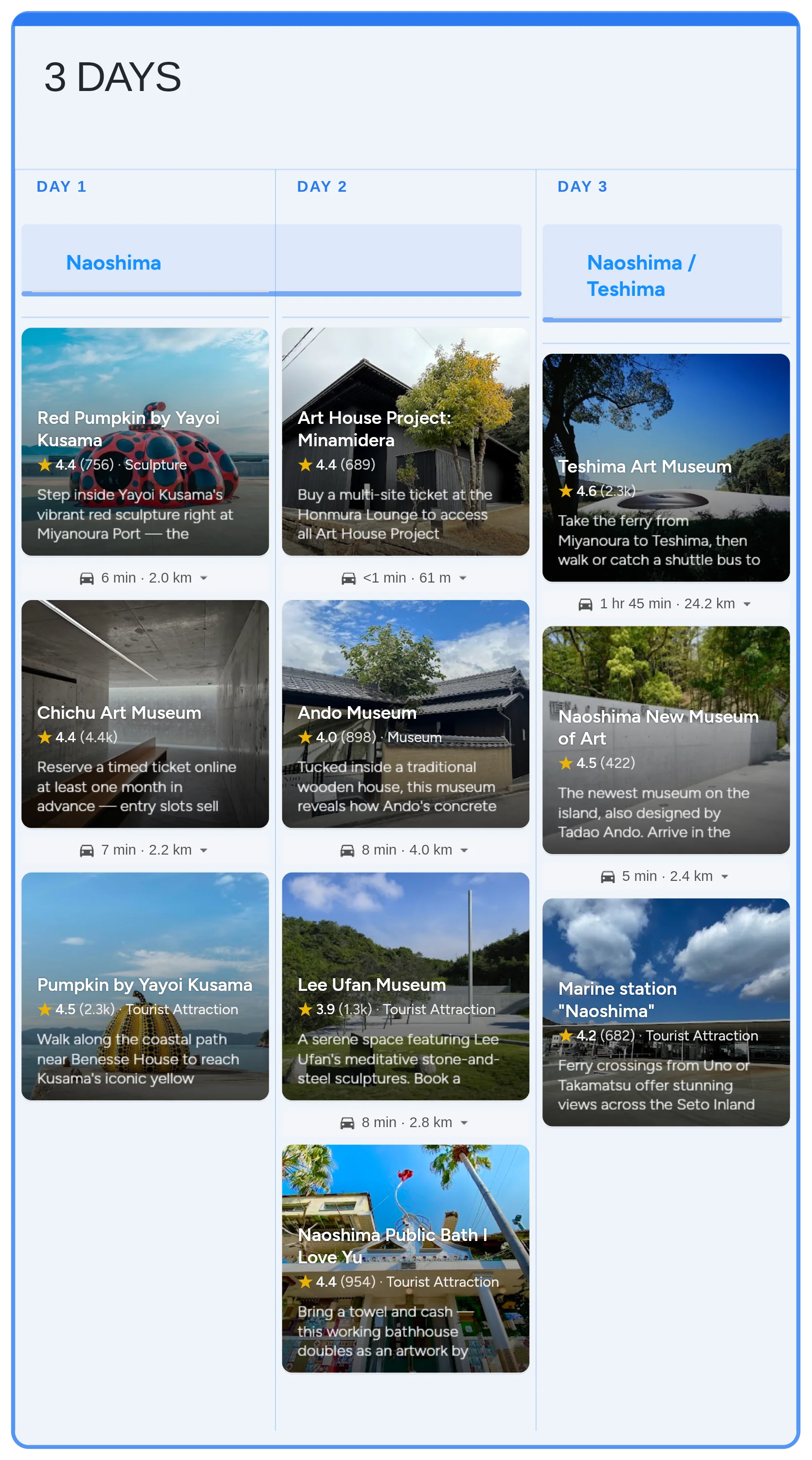
Task: Expand the 1 hr 45 min route dropdown
Action: [747, 604]
